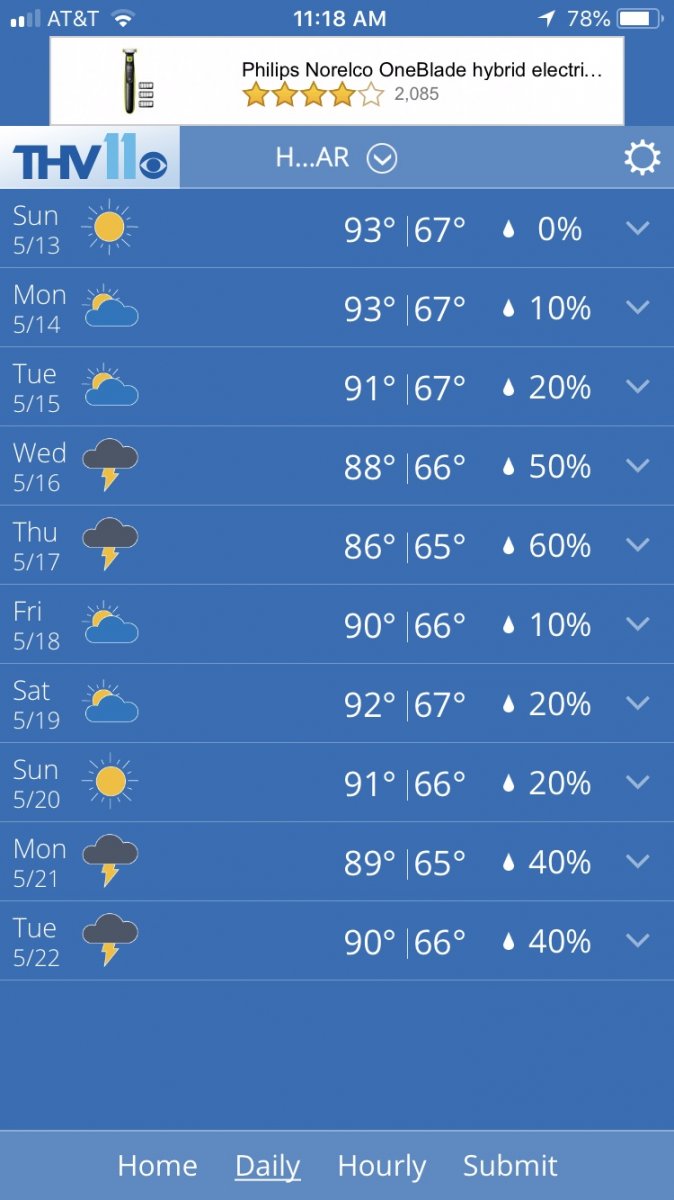Switch to the Hourly forecast tab
The width and height of the screenshot is (674, 1200).
(x=382, y=1166)
